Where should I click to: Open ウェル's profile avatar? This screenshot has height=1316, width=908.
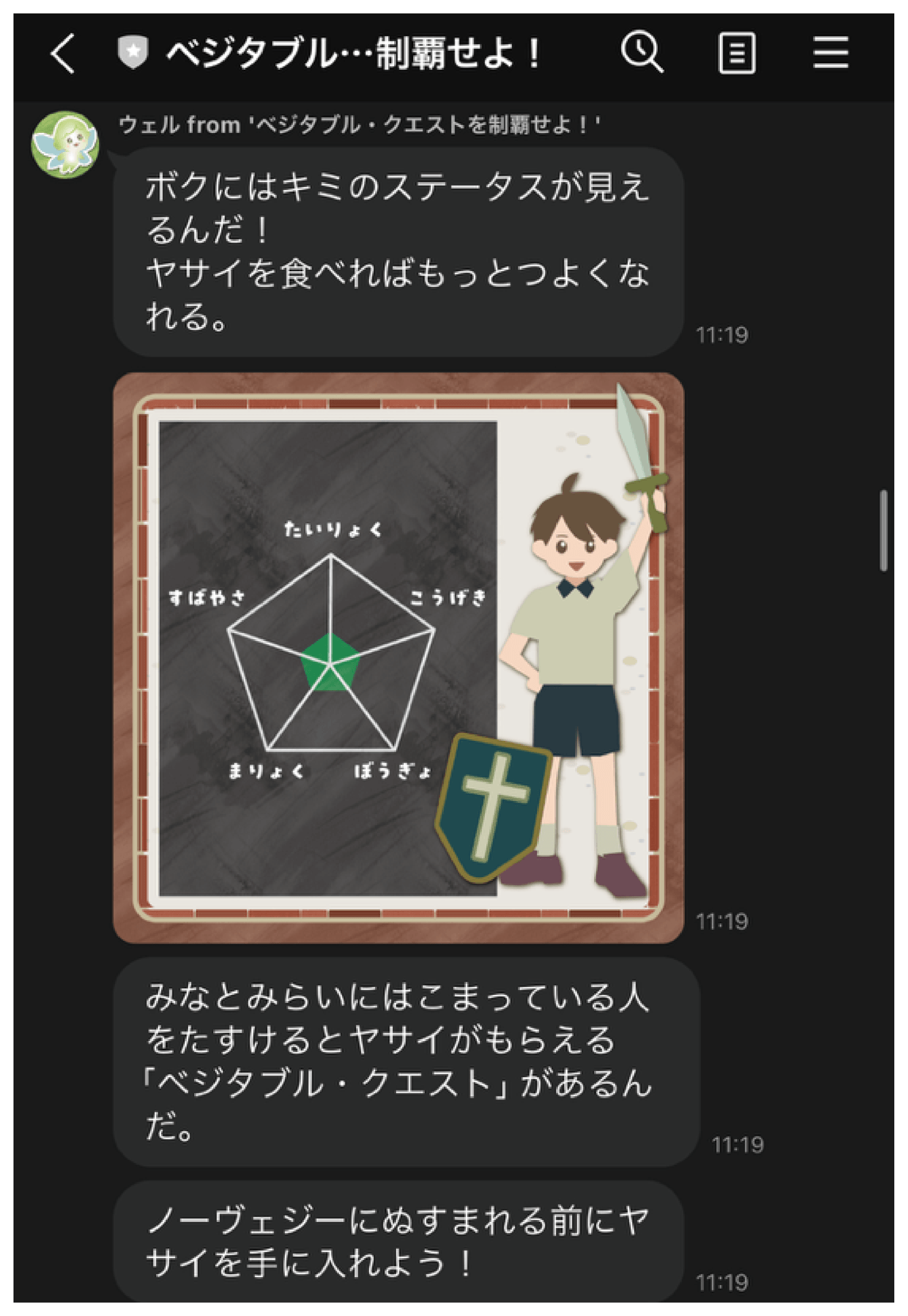(65, 145)
